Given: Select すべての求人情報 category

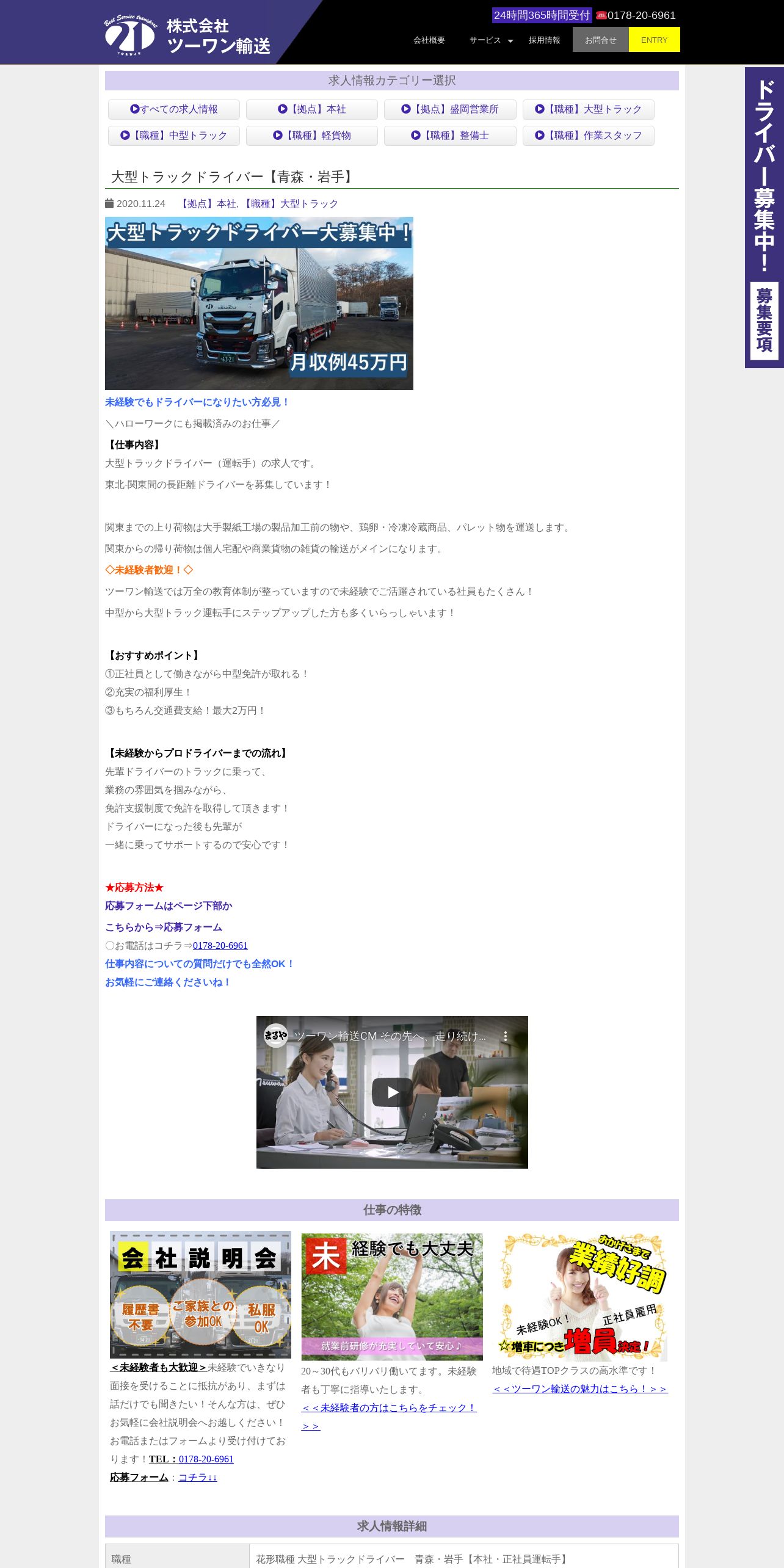Looking at the screenshot, I should (174, 109).
